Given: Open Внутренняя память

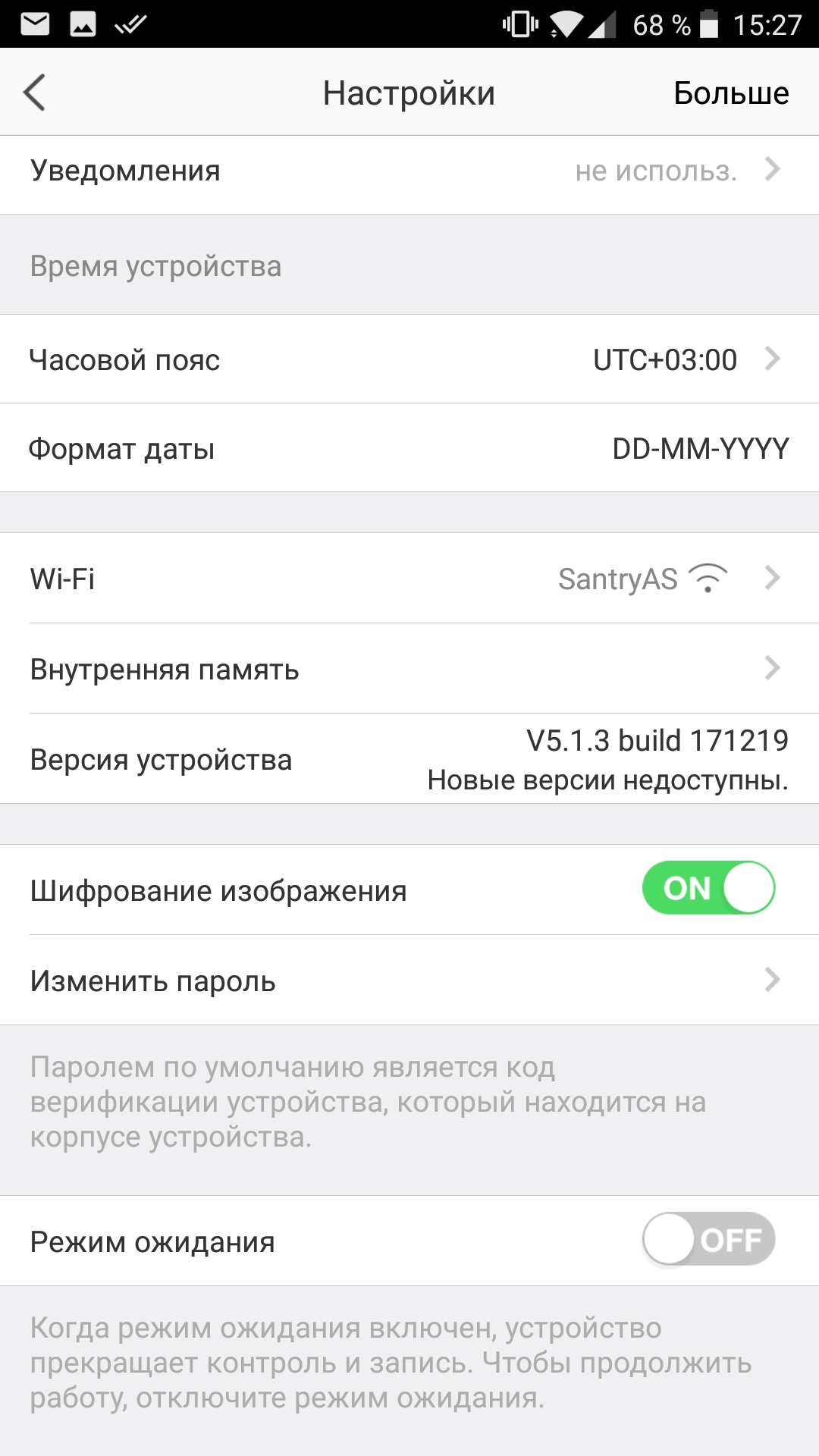Looking at the screenshot, I should tap(409, 669).
